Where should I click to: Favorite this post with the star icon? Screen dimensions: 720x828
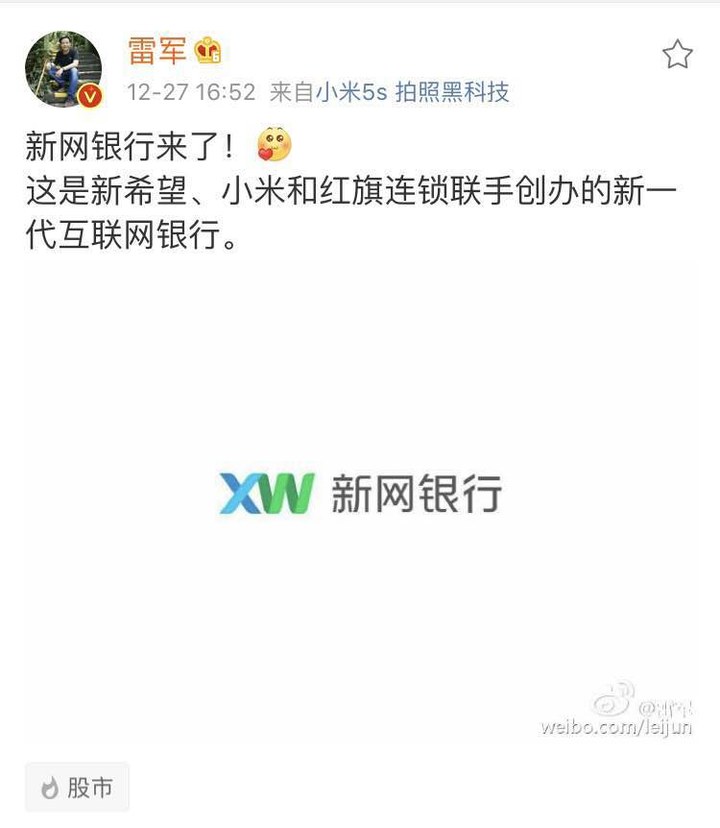[677, 55]
